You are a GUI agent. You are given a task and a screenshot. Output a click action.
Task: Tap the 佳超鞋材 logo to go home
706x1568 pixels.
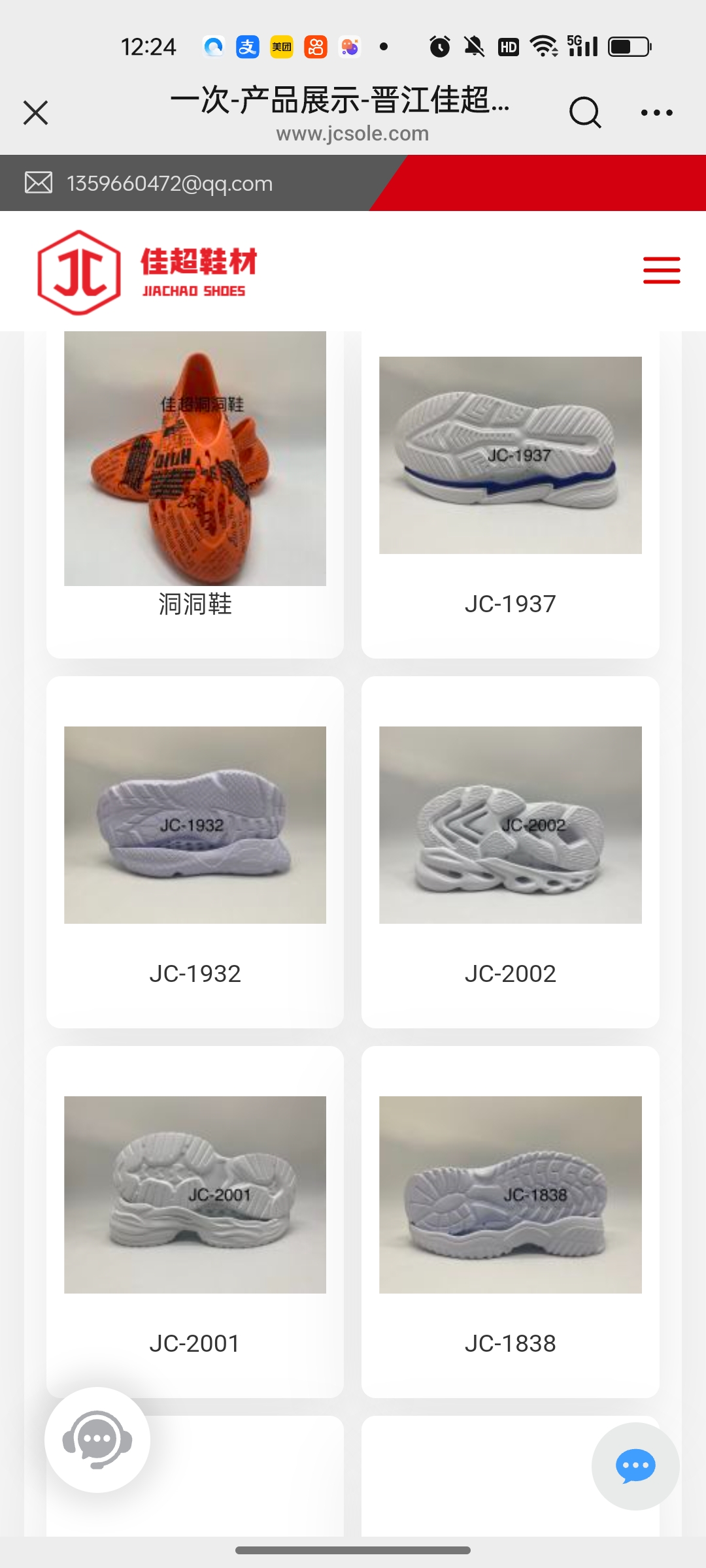coord(148,272)
